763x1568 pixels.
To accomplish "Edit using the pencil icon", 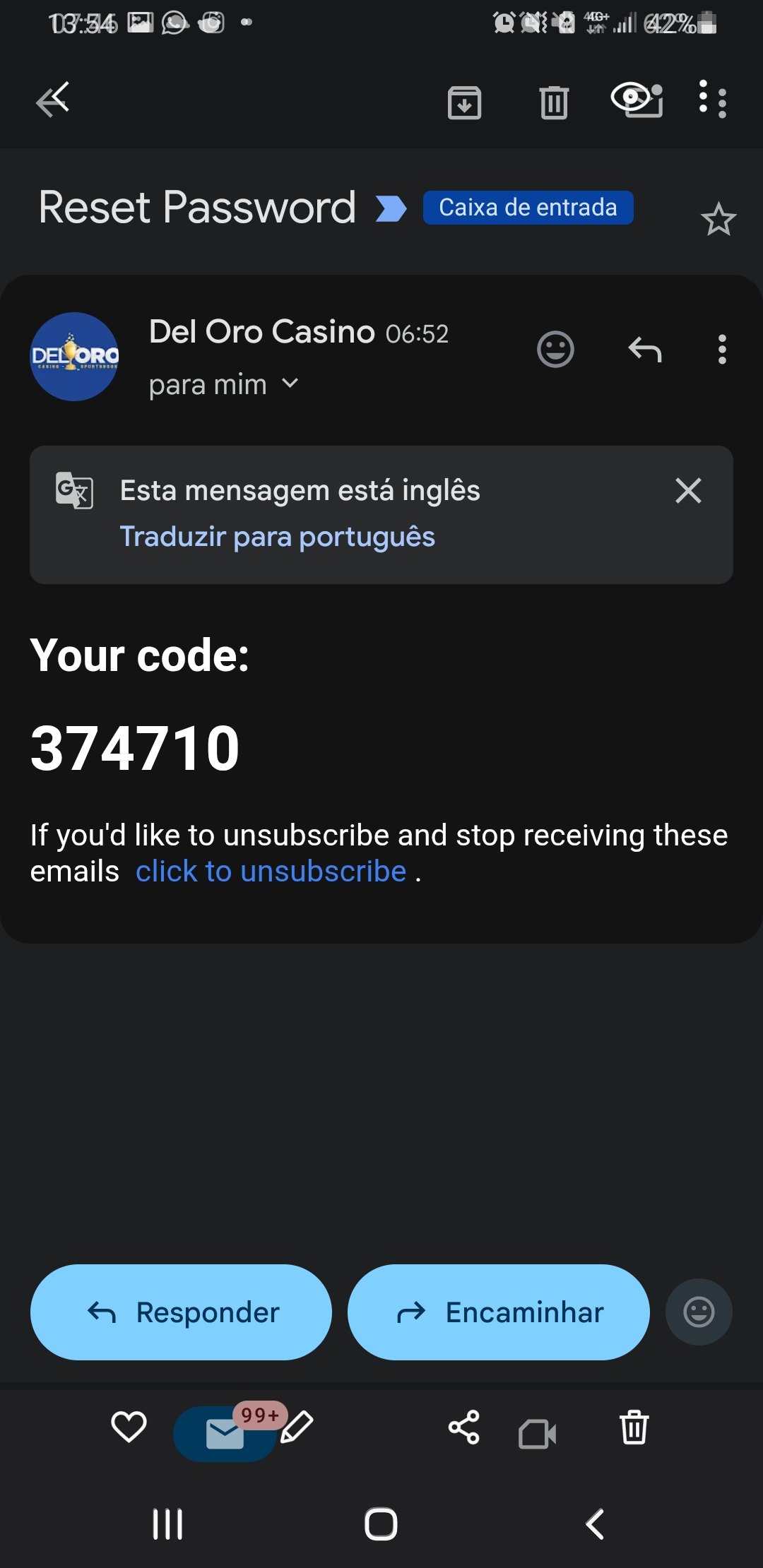I will (x=297, y=1427).
